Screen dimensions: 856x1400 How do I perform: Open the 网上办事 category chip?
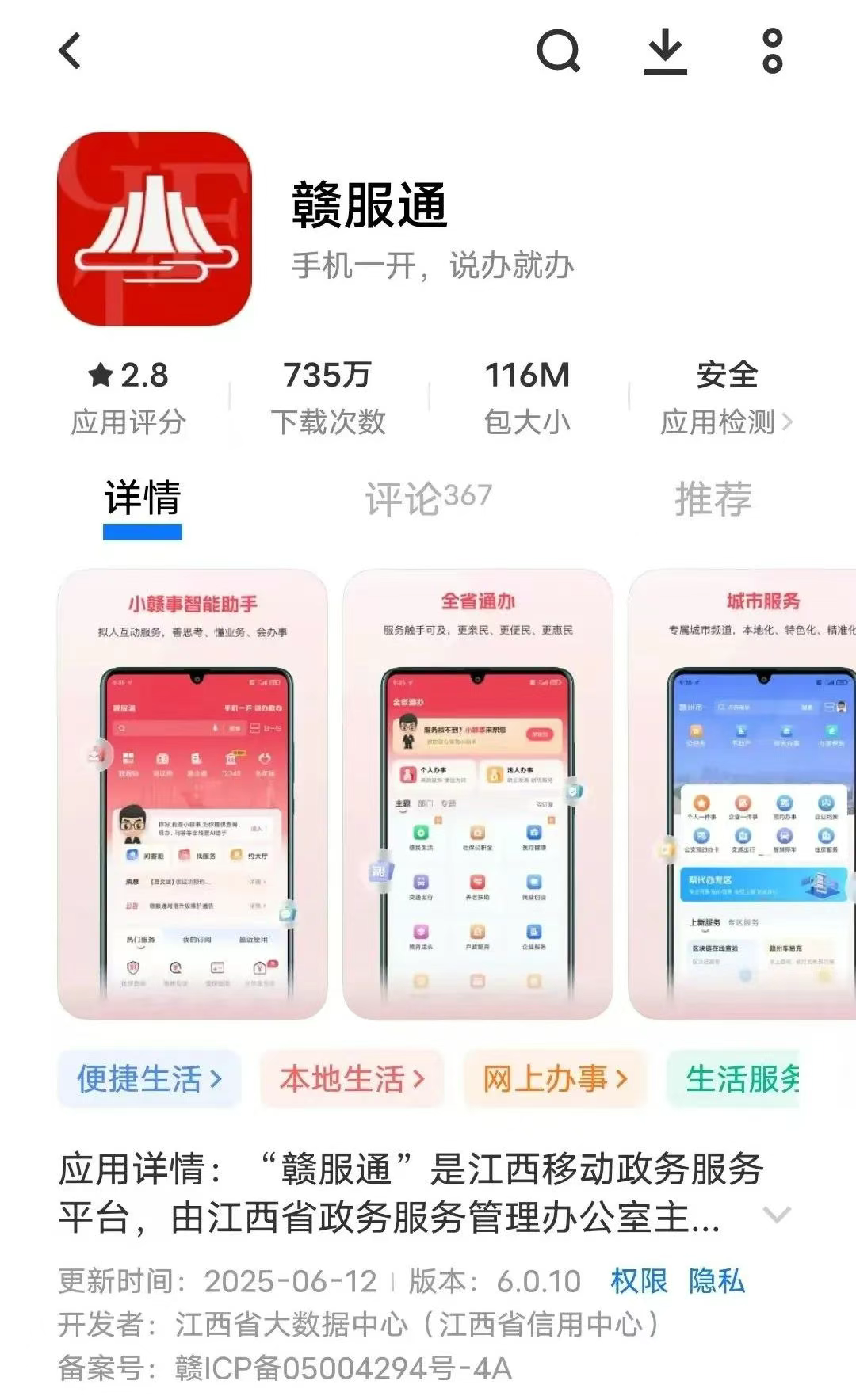tap(555, 1078)
